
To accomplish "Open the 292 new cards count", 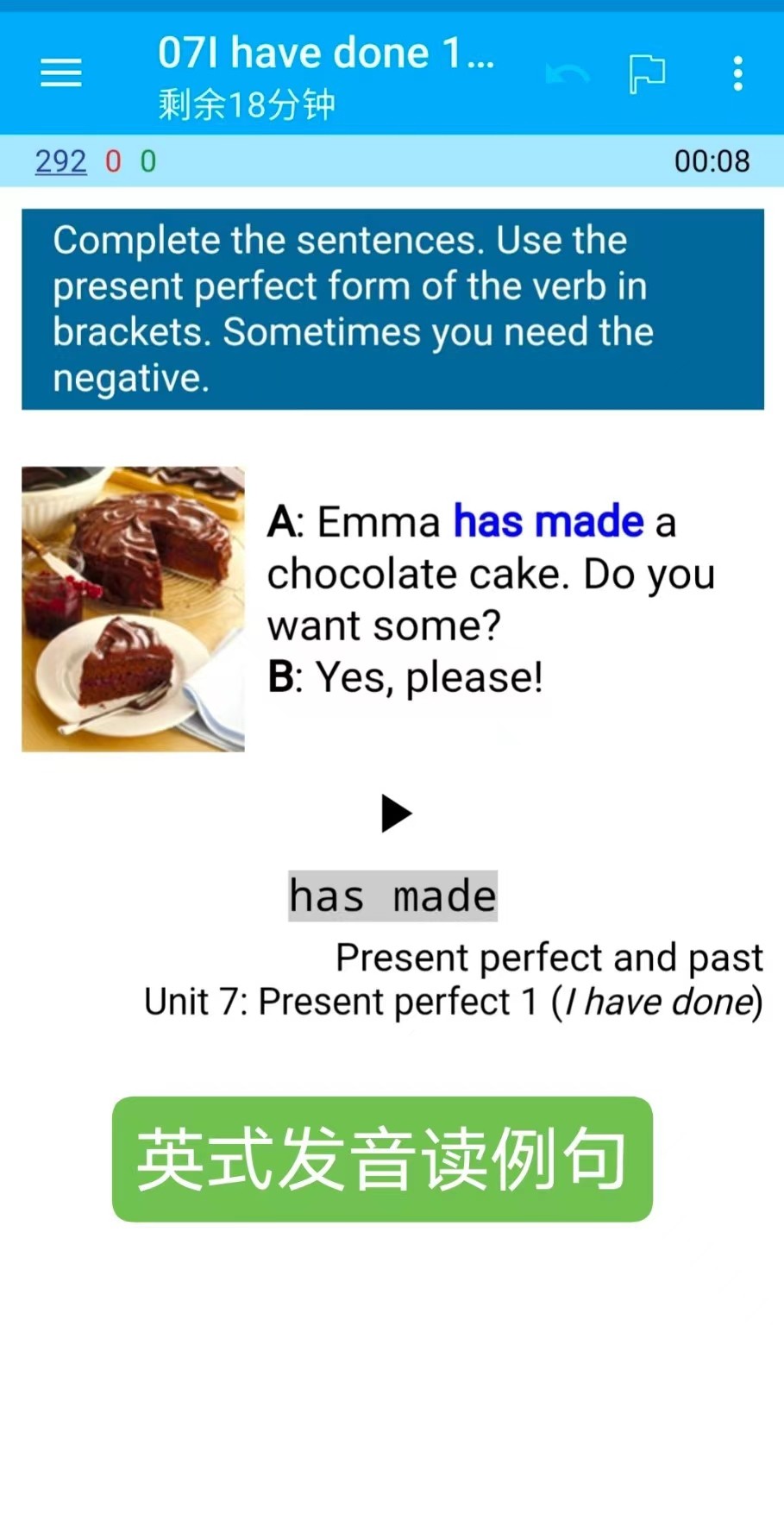I will pyautogui.click(x=60, y=161).
